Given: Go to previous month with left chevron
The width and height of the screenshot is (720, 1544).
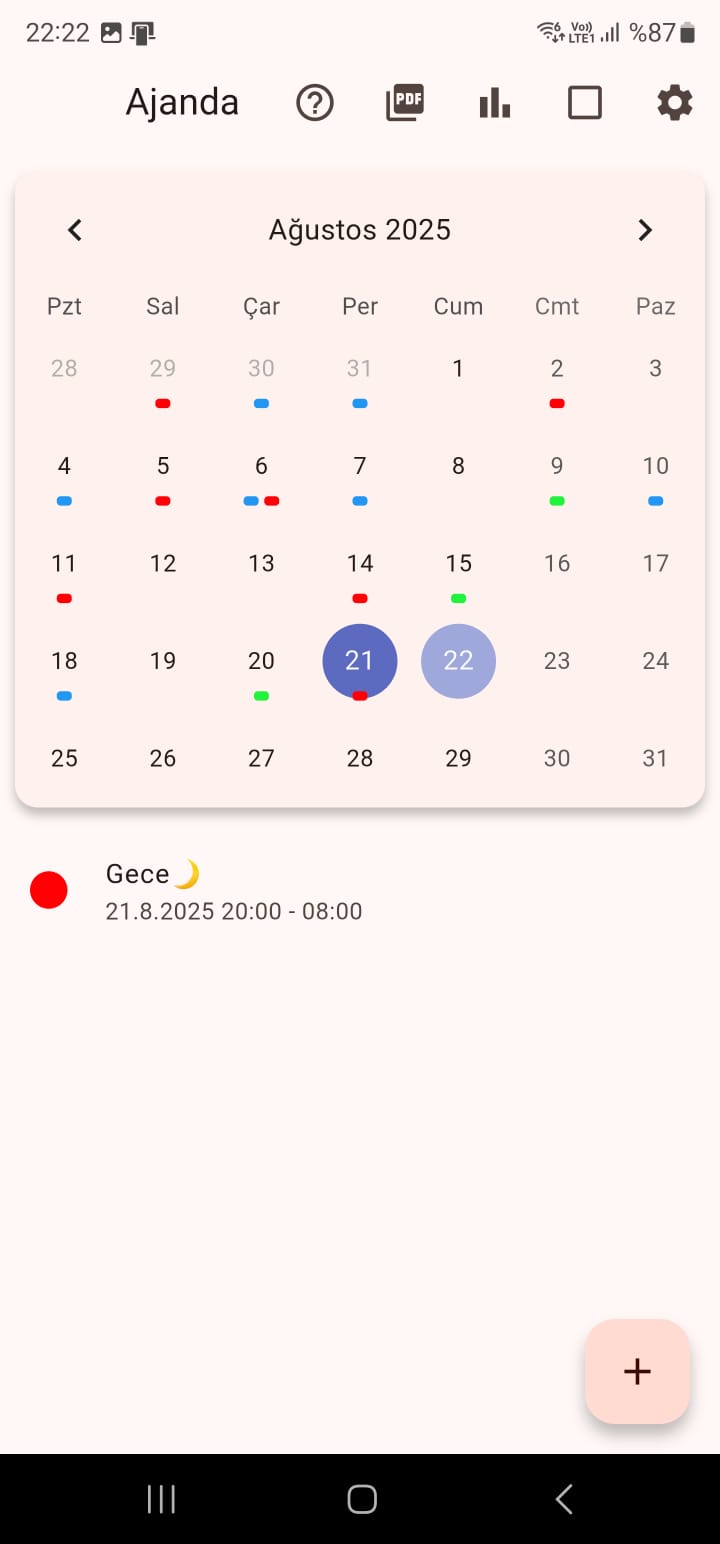Looking at the screenshot, I should [74, 230].
